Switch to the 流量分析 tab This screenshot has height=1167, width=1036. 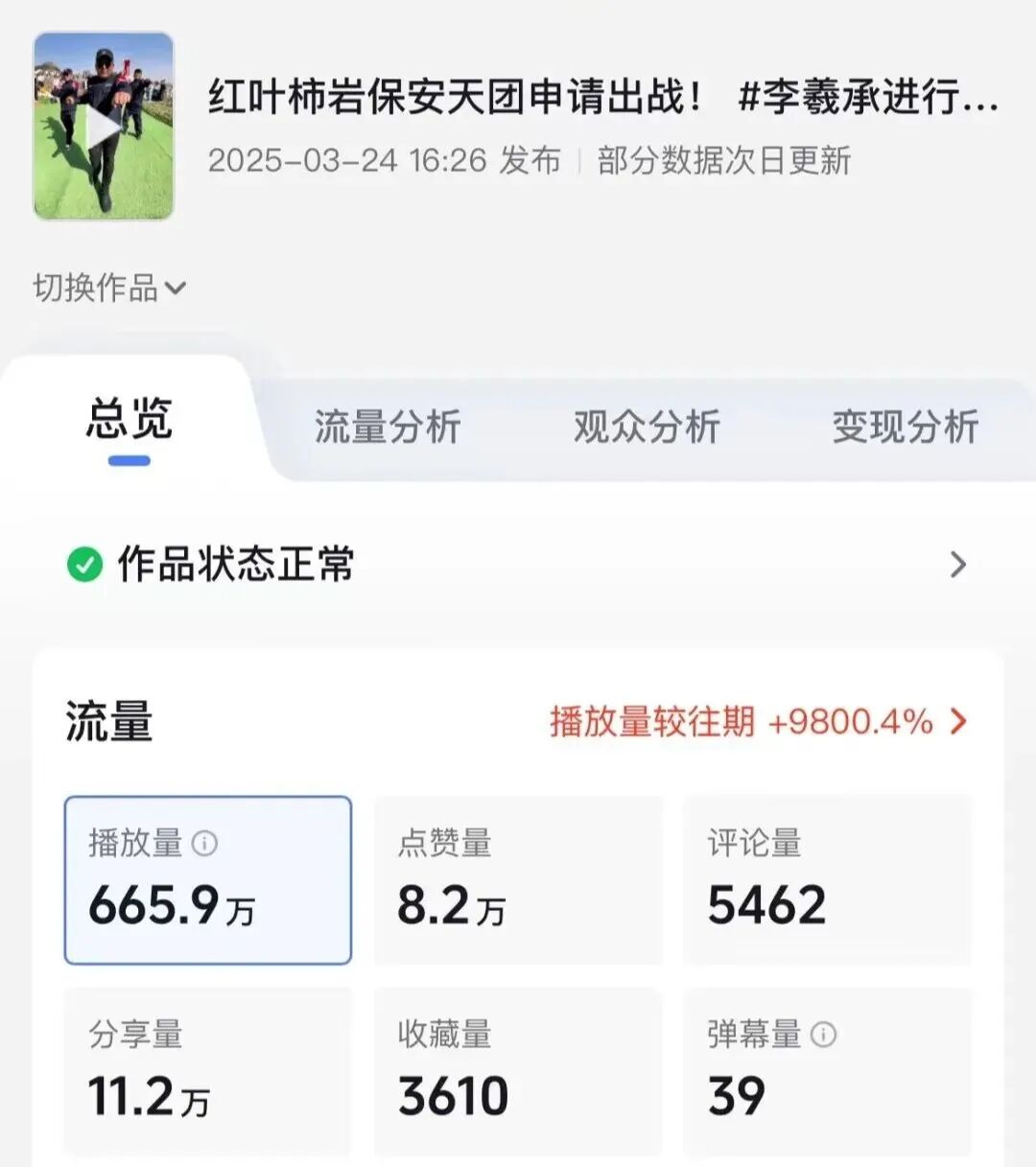[x=388, y=427]
